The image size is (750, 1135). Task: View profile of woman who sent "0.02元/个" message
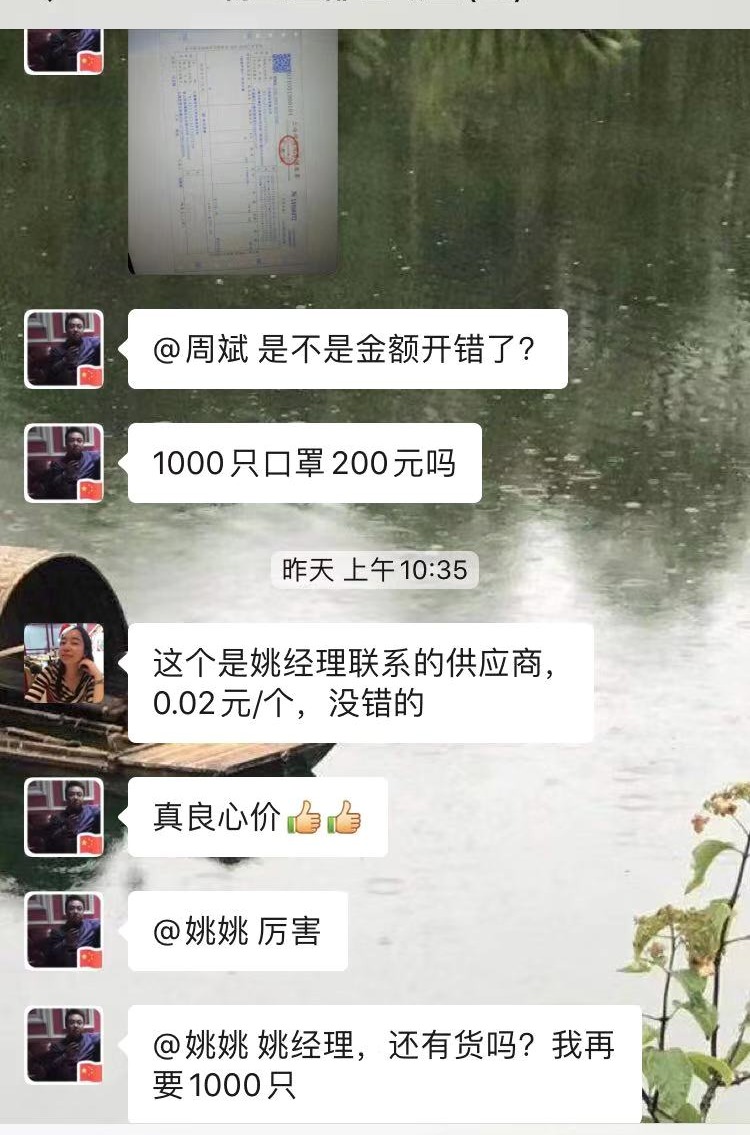pyautogui.click(x=64, y=664)
